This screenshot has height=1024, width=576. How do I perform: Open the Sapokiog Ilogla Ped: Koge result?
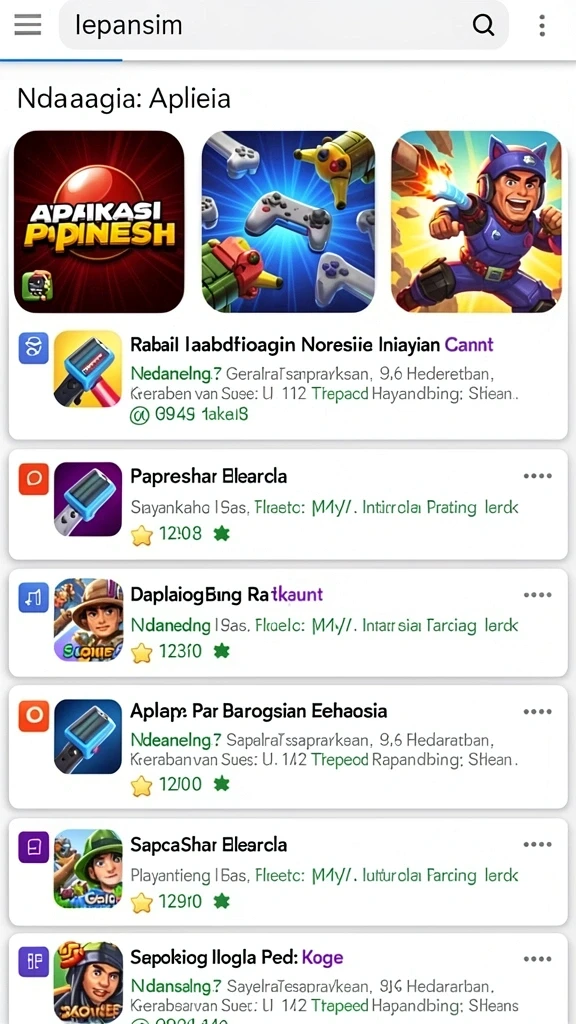click(x=288, y=980)
